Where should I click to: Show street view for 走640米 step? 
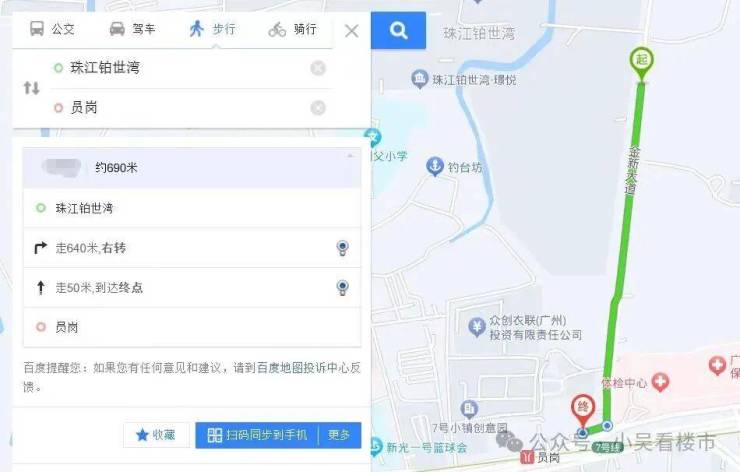[x=342, y=249]
